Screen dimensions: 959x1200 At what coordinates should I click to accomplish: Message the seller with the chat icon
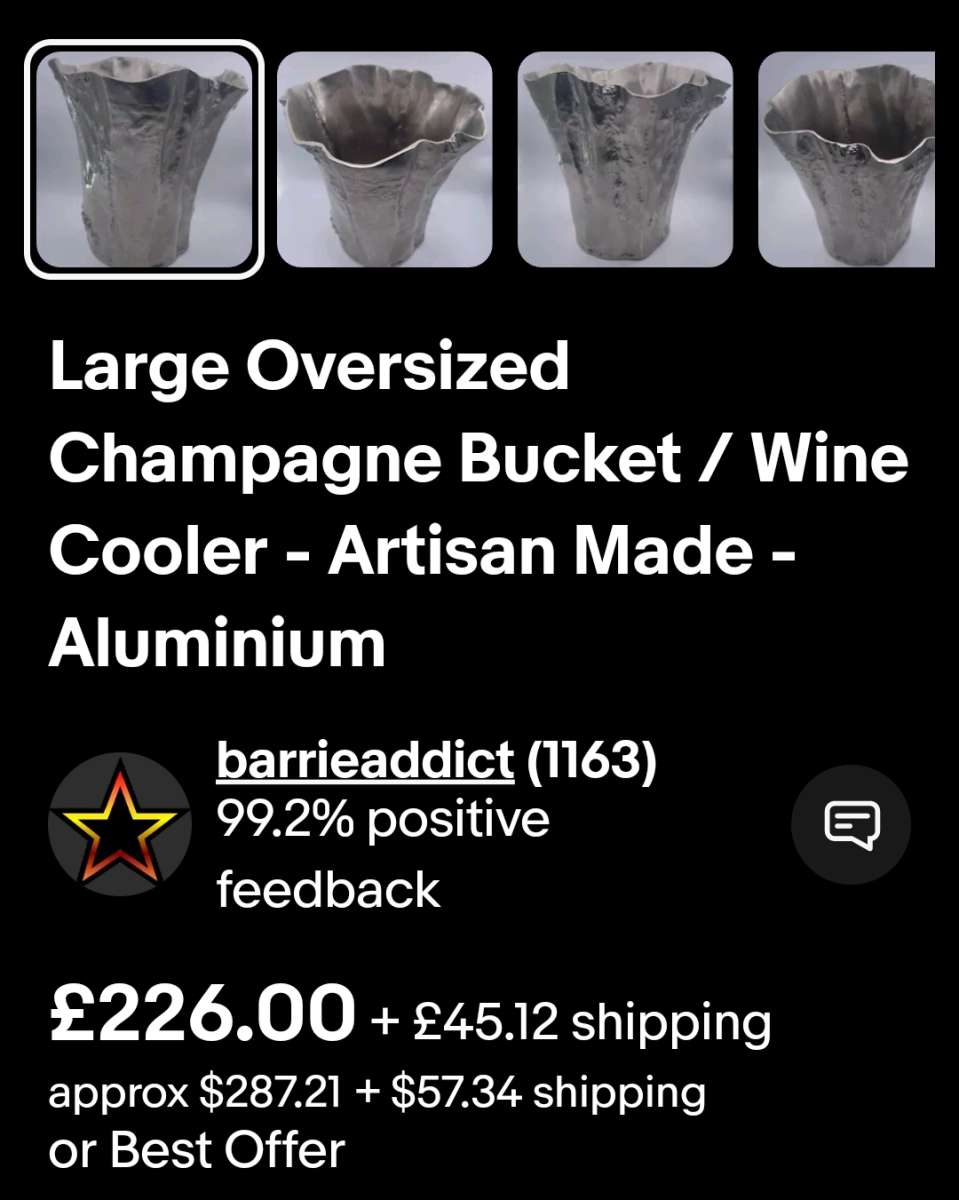pos(851,825)
